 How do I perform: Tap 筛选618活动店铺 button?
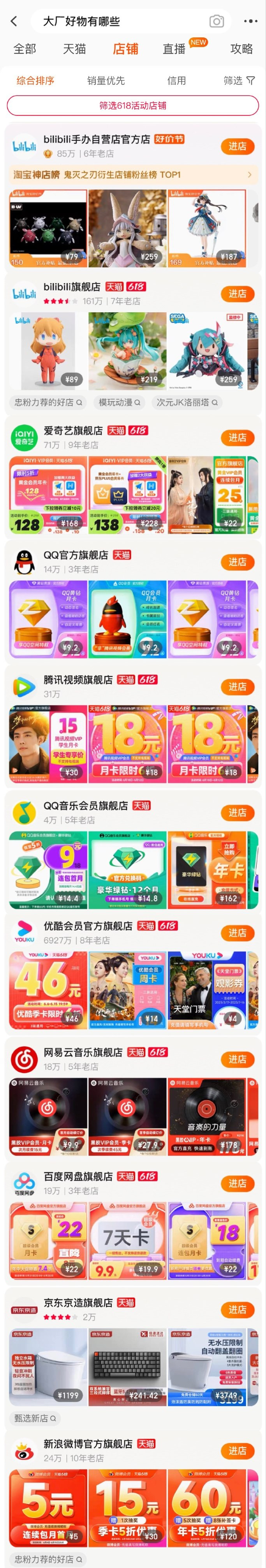(132, 105)
